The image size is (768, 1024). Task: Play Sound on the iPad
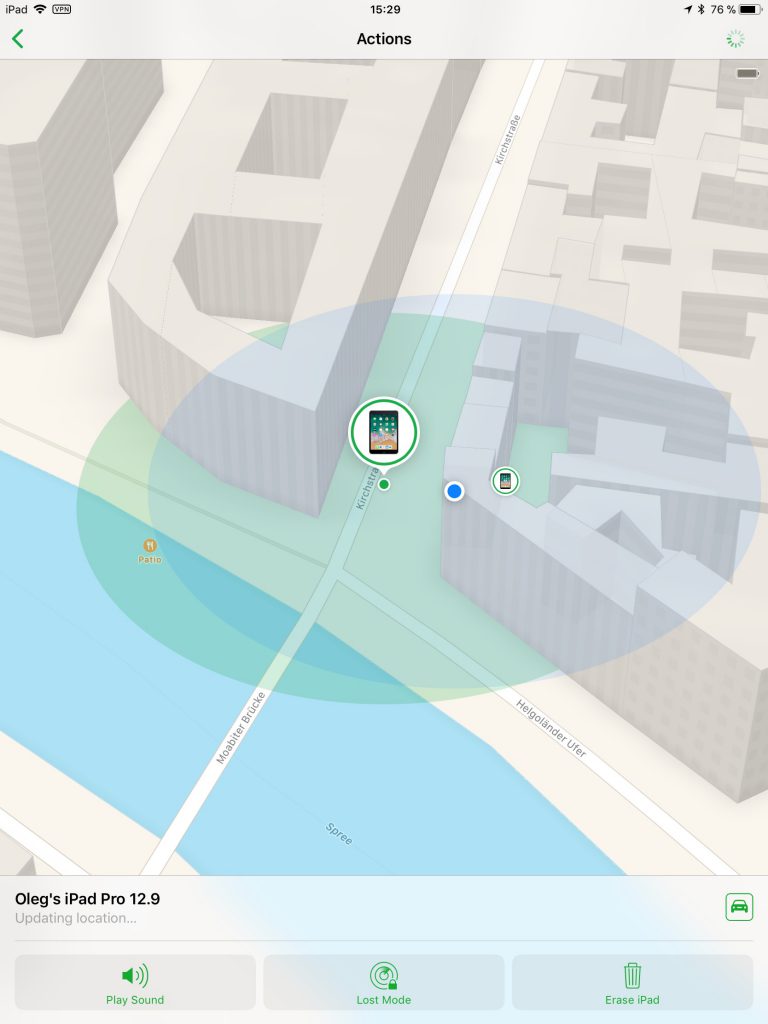point(135,982)
